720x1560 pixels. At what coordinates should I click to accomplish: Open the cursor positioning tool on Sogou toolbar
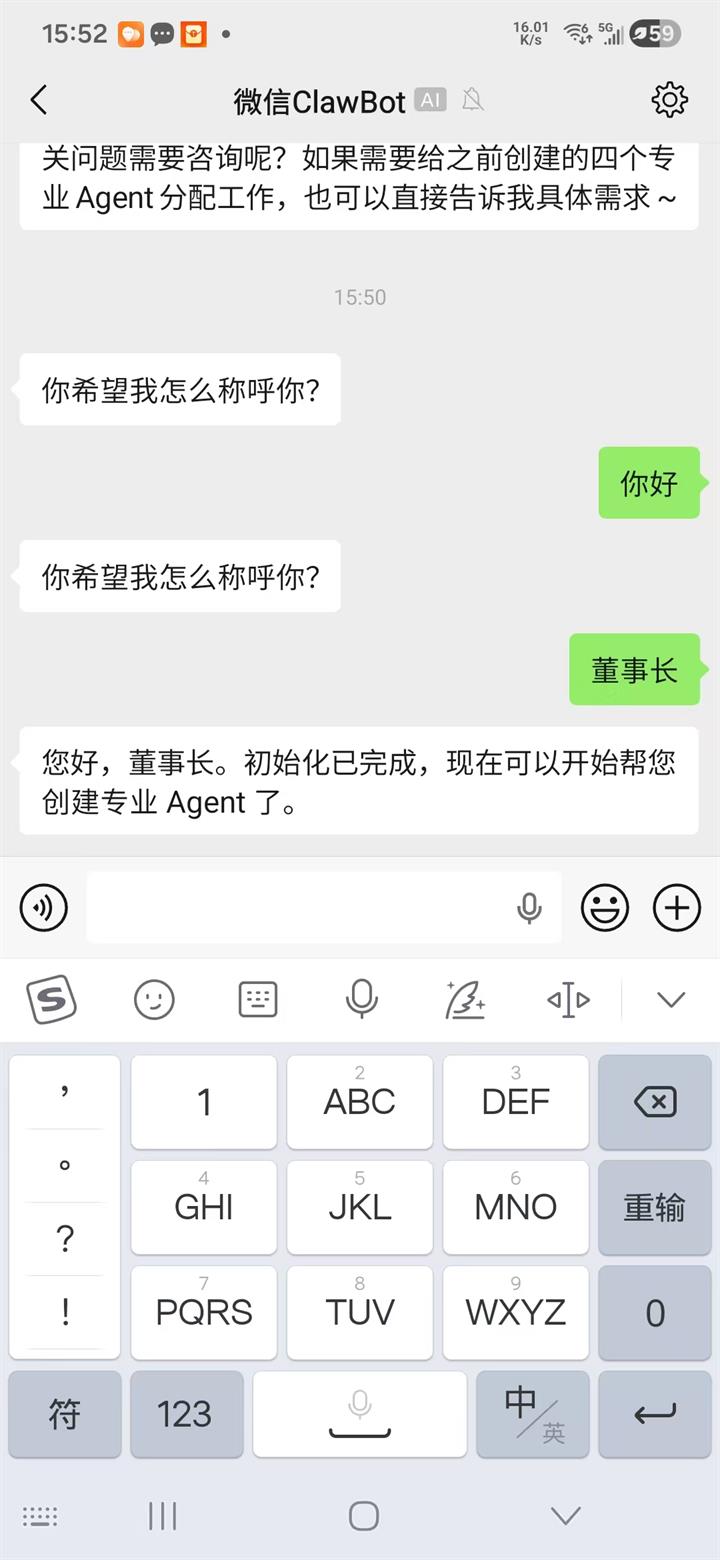pos(567,1000)
